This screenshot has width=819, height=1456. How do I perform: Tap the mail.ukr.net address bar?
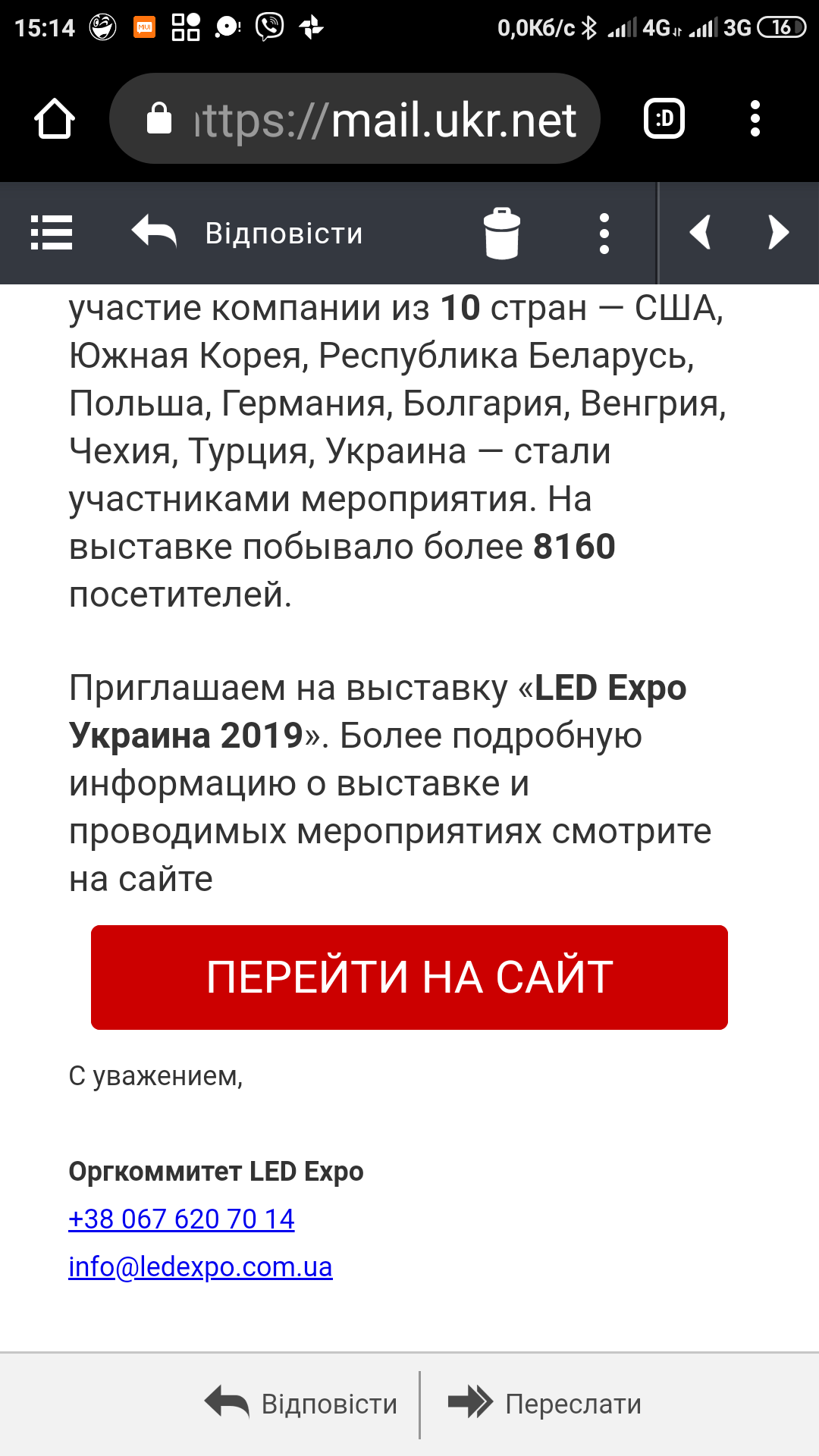pyautogui.click(x=355, y=119)
